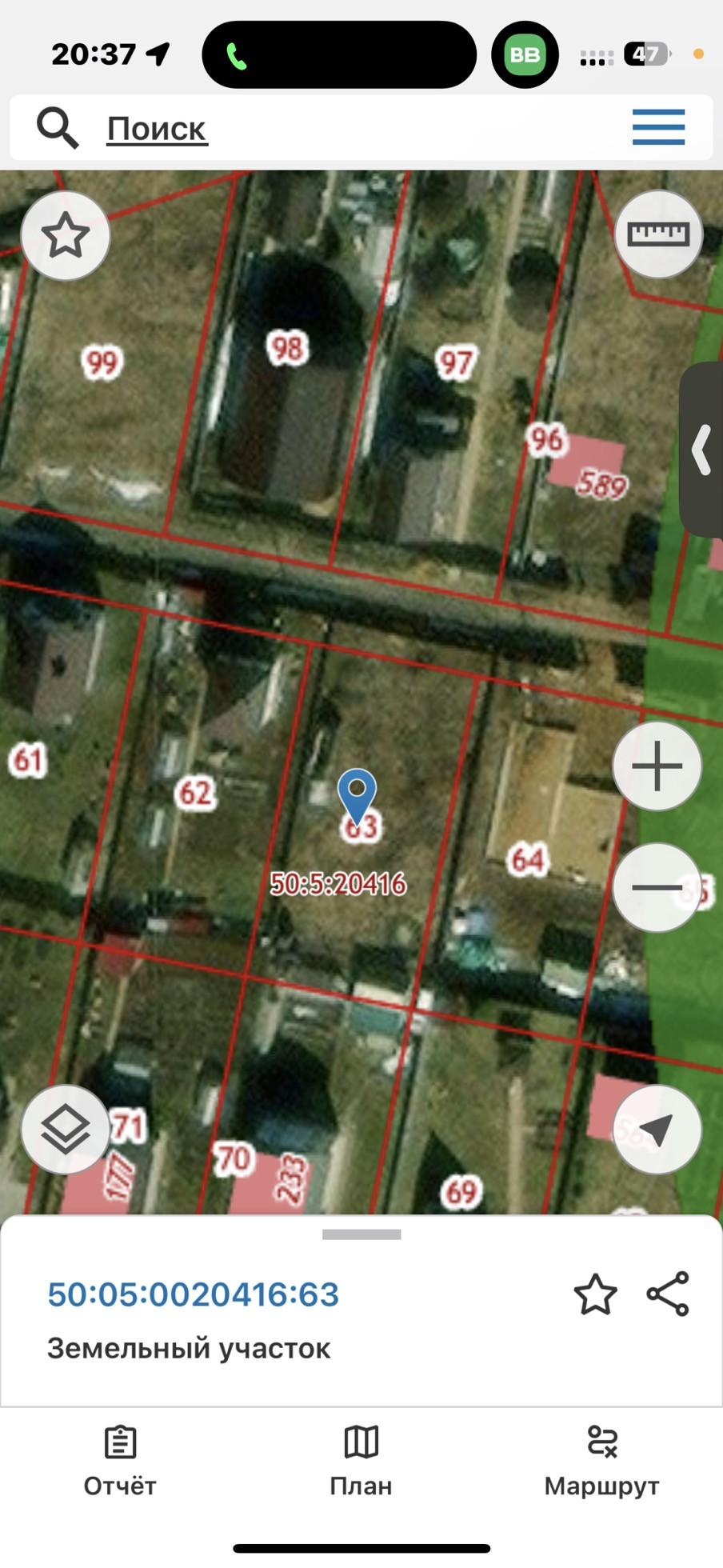
Task: Open the Отчёт report
Action: (x=120, y=1461)
